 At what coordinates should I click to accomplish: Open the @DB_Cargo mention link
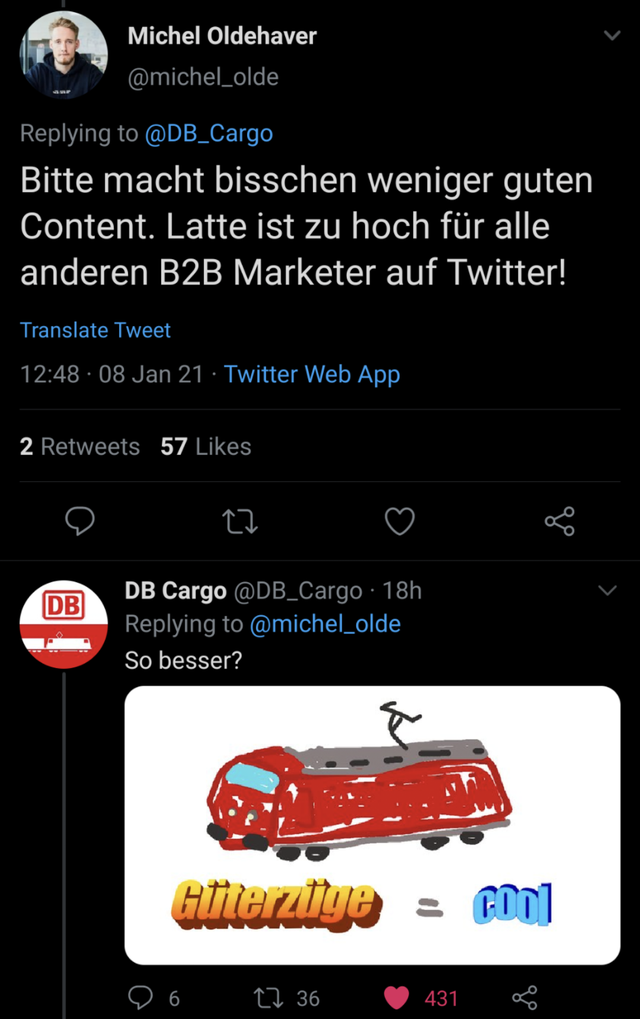pyautogui.click(x=208, y=133)
